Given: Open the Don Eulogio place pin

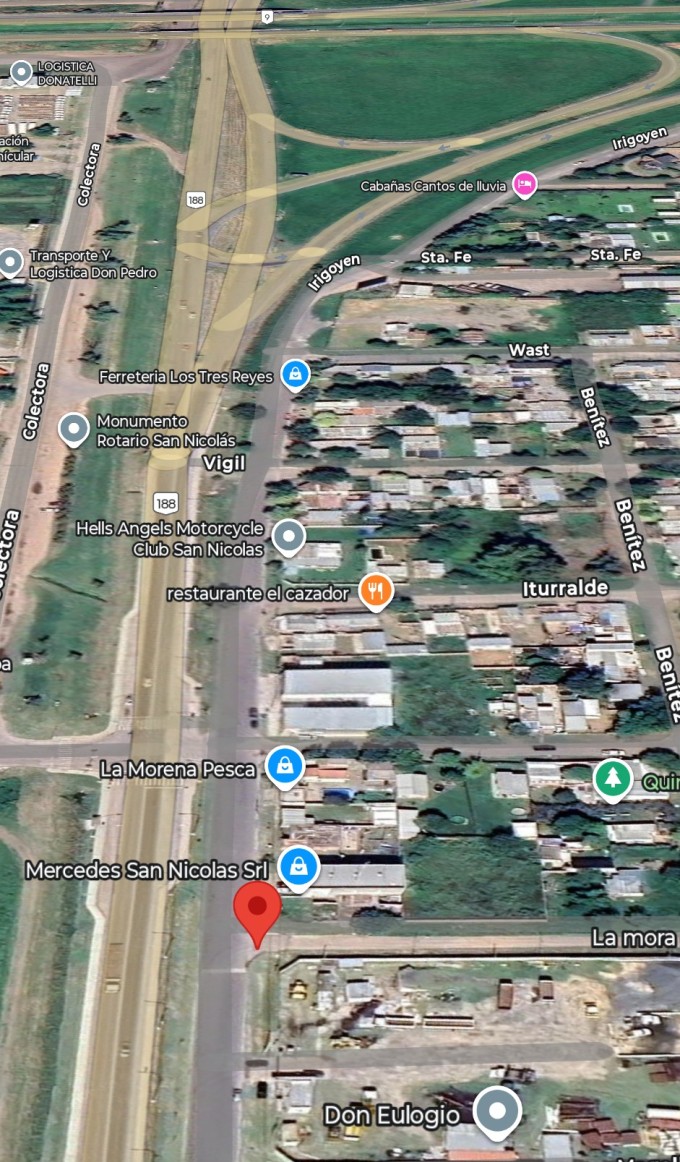Looking at the screenshot, I should (497, 1110).
